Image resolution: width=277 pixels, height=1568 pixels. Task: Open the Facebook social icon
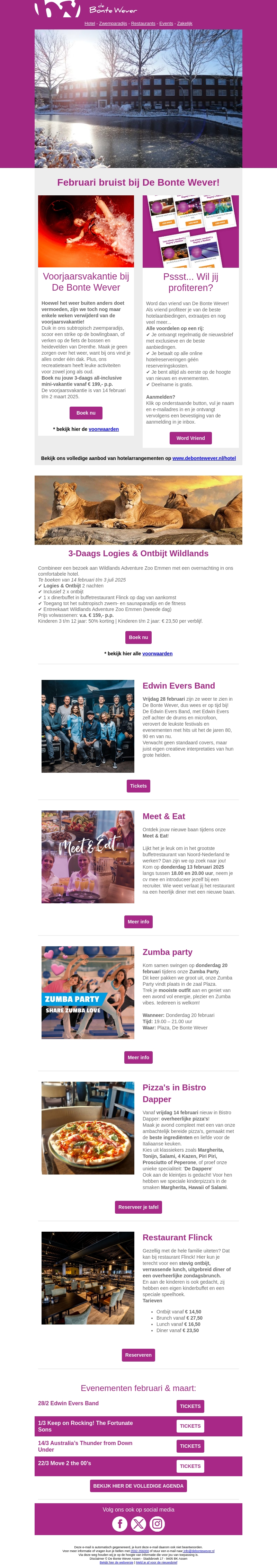coord(120,1524)
